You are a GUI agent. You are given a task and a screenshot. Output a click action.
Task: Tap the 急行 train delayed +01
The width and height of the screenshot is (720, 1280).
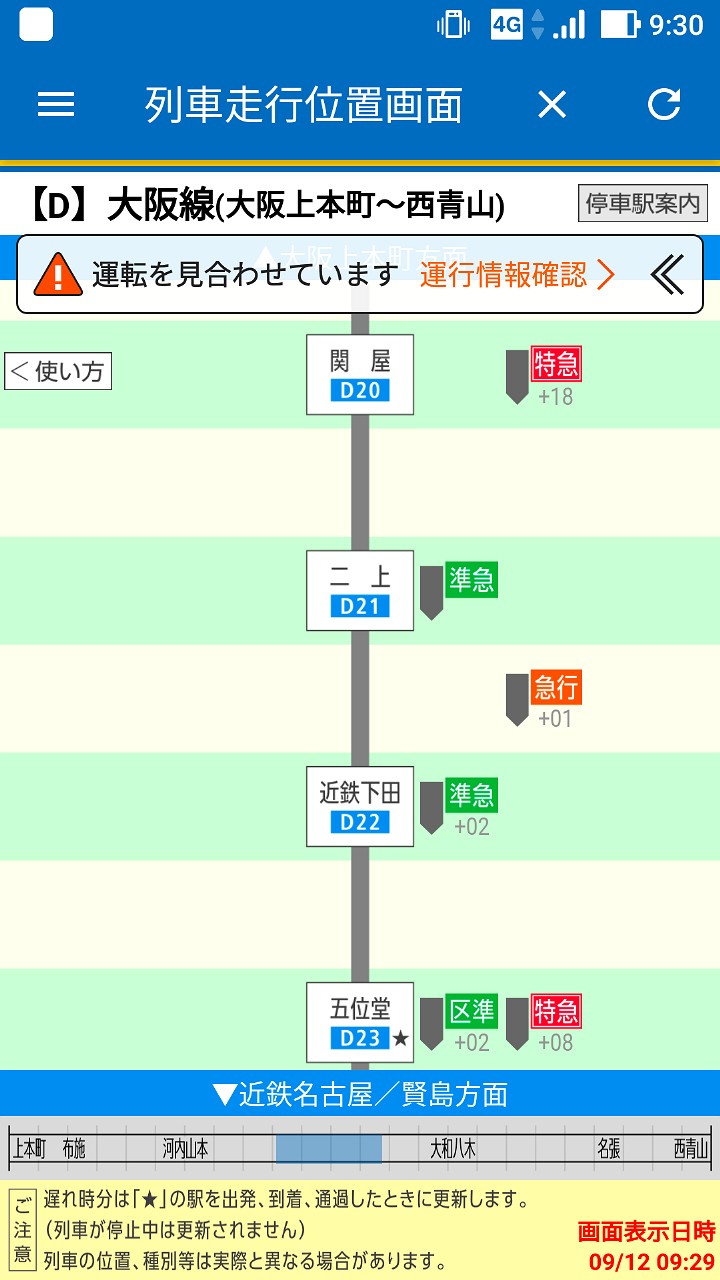coord(544,699)
